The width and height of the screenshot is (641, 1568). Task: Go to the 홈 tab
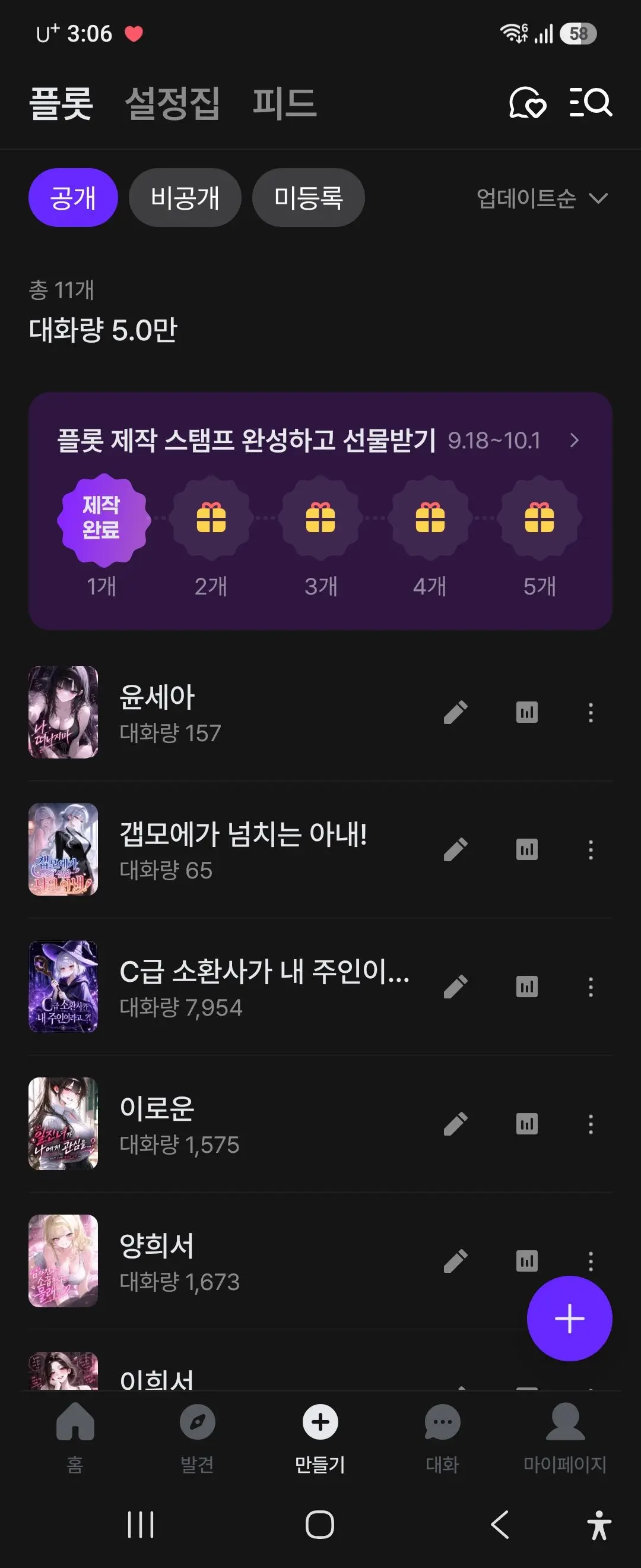point(75,1438)
